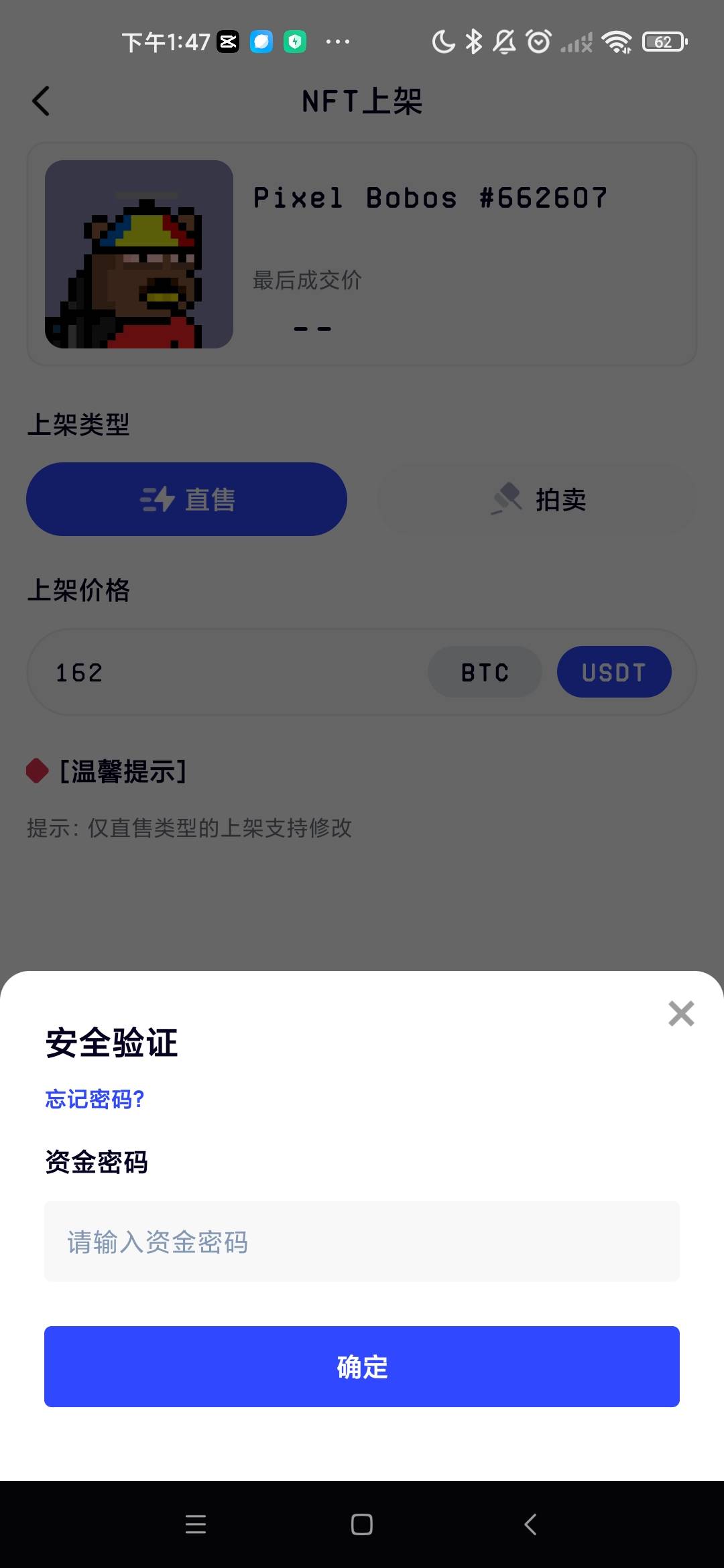724x1568 pixels.
Task: Go to the system home screen
Action: click(362, 1524)
